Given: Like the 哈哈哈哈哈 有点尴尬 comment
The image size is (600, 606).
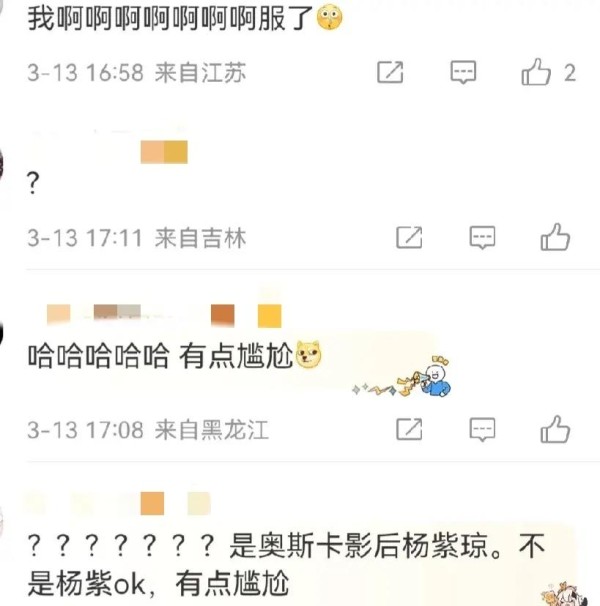Looking at the screenshot, I should [x=555, y=430].
